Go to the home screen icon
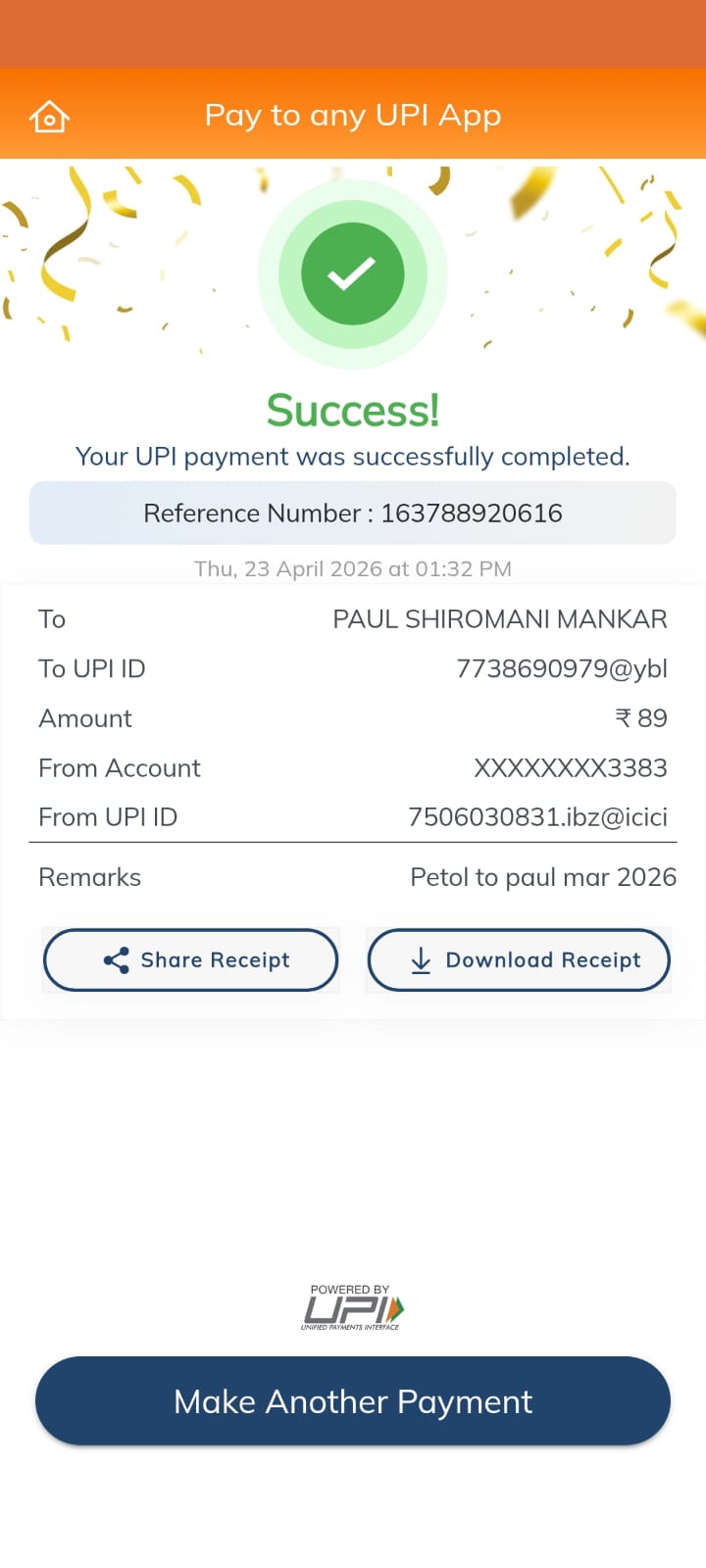This screenshot has width=706, height=1568. pyautogui.click(x=49, y=117)
